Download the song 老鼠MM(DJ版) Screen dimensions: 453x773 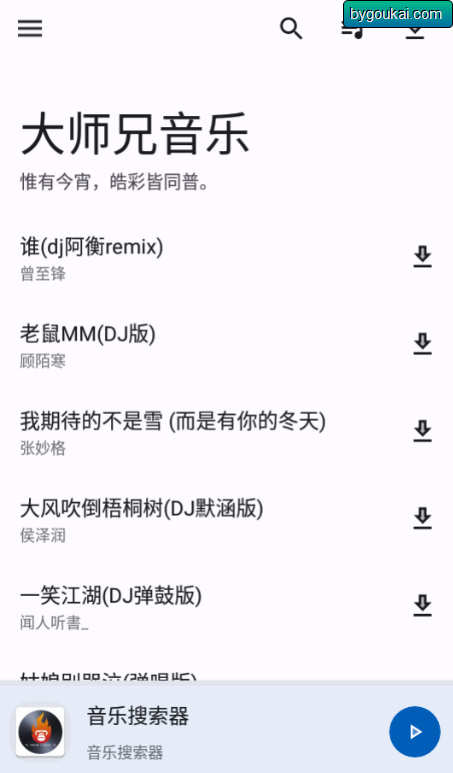click(422, 344)
